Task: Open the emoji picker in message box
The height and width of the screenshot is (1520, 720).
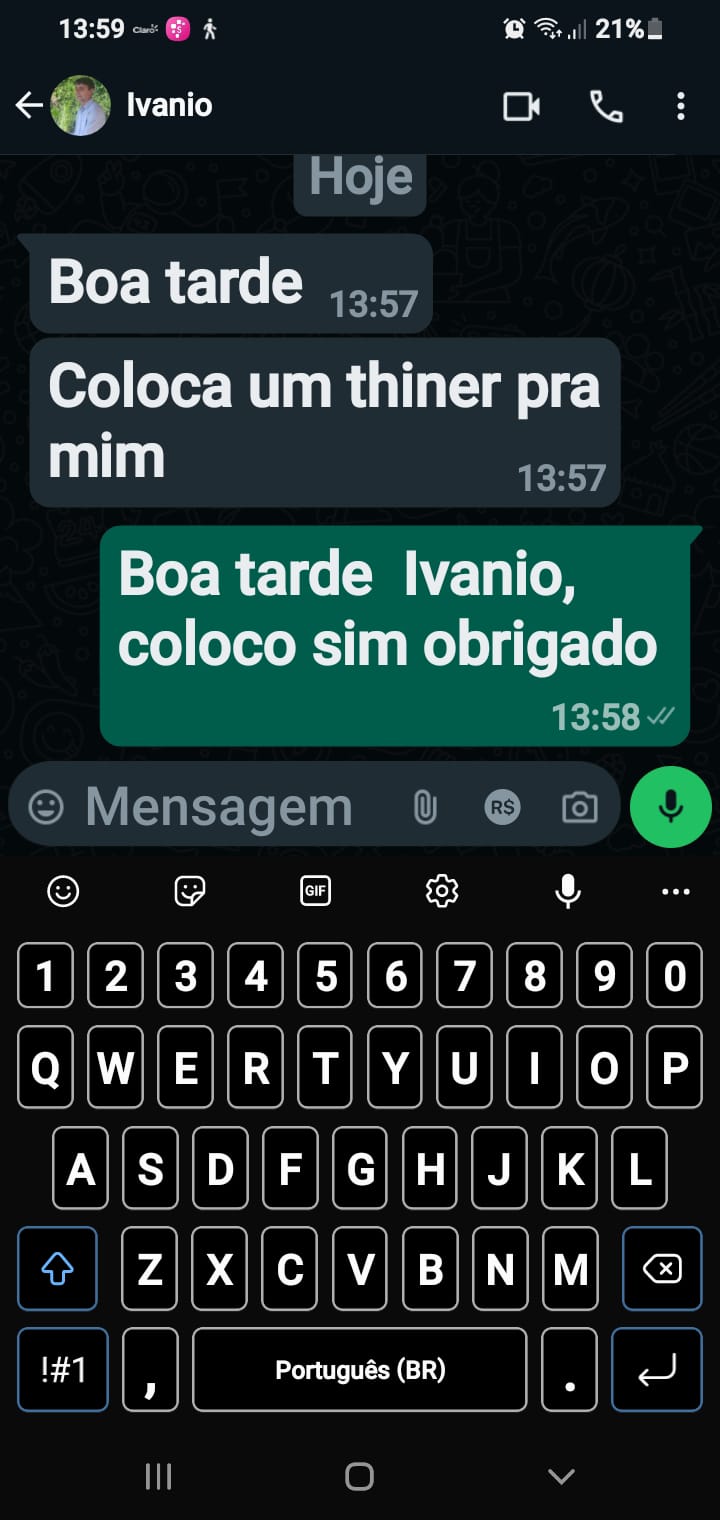Action: pos(46,807)
